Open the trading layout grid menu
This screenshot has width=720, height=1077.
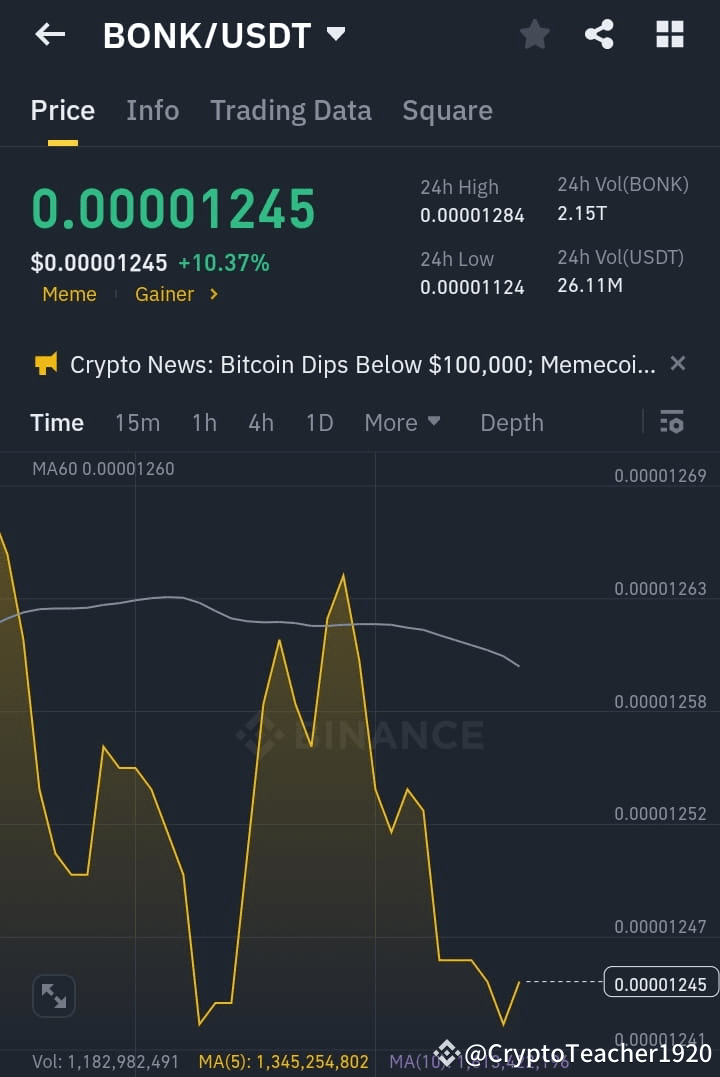click(669, 34)
